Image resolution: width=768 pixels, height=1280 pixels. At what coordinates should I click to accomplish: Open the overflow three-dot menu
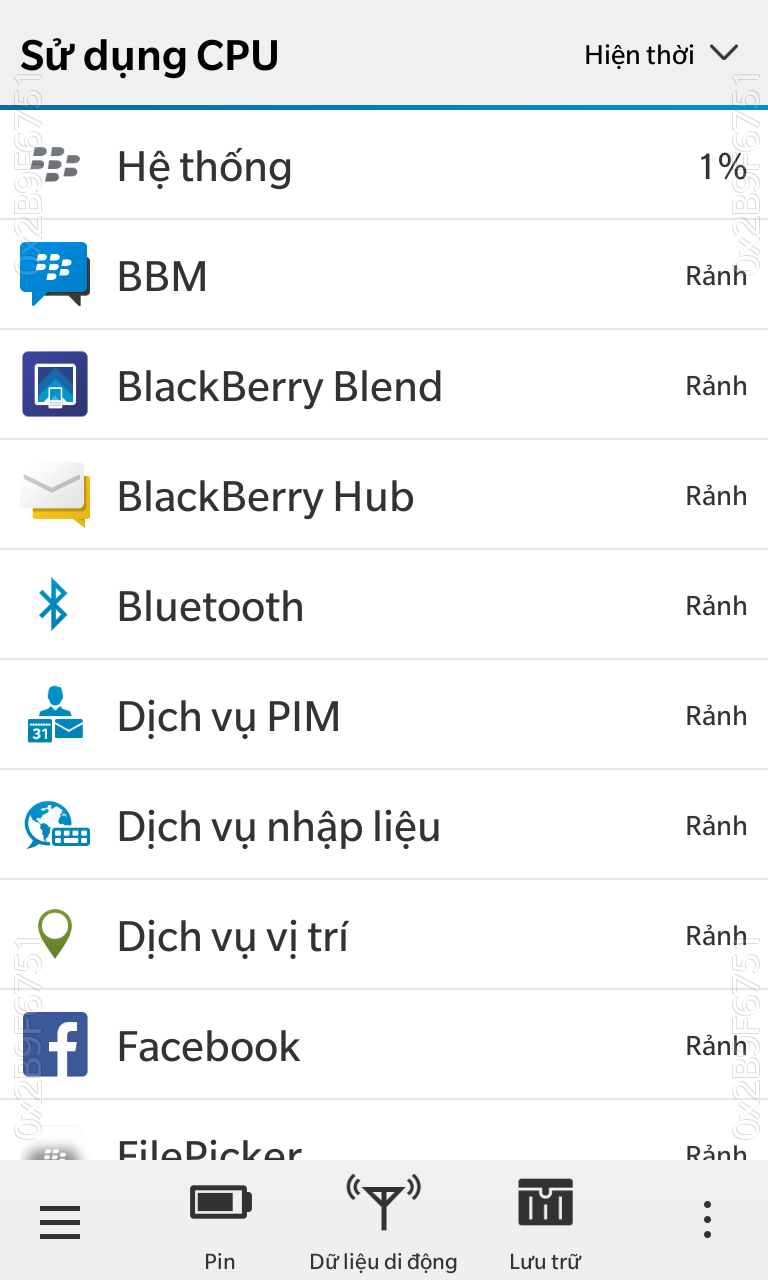[x=707, y=1221]
